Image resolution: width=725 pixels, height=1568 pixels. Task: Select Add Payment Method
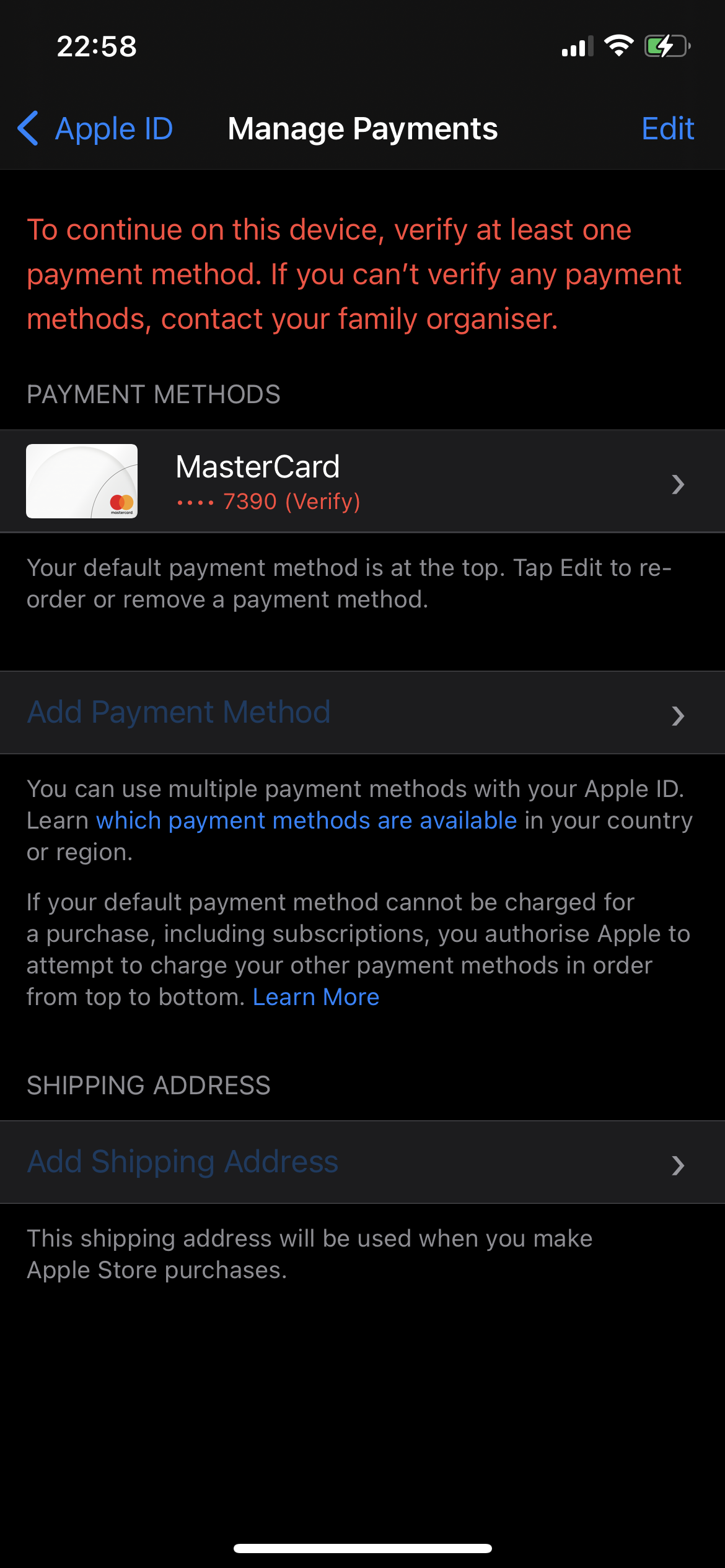point(180,712)
